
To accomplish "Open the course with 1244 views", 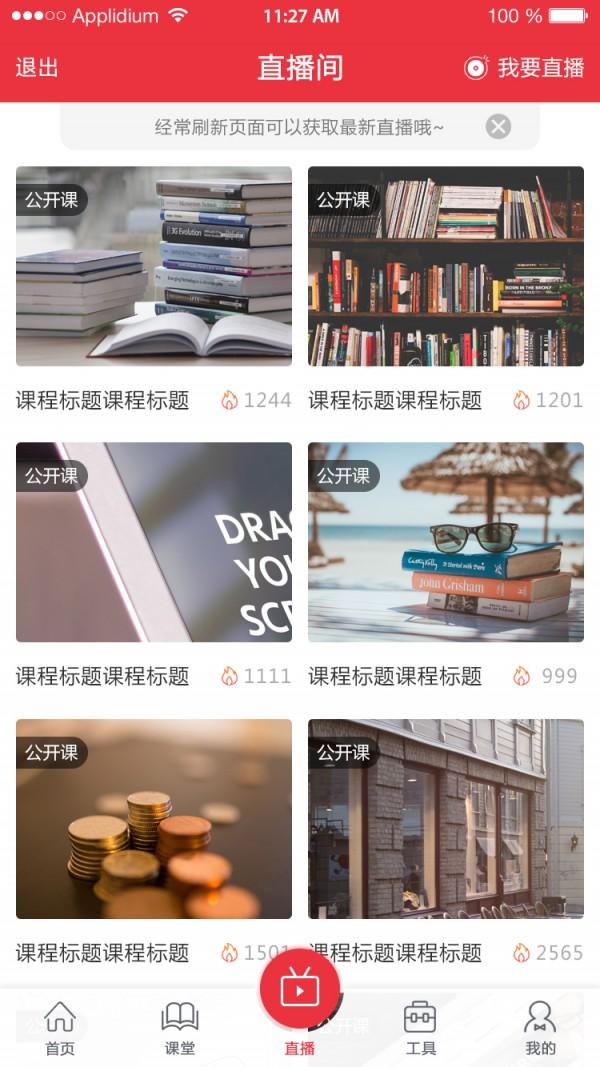I will coord(154,266).
